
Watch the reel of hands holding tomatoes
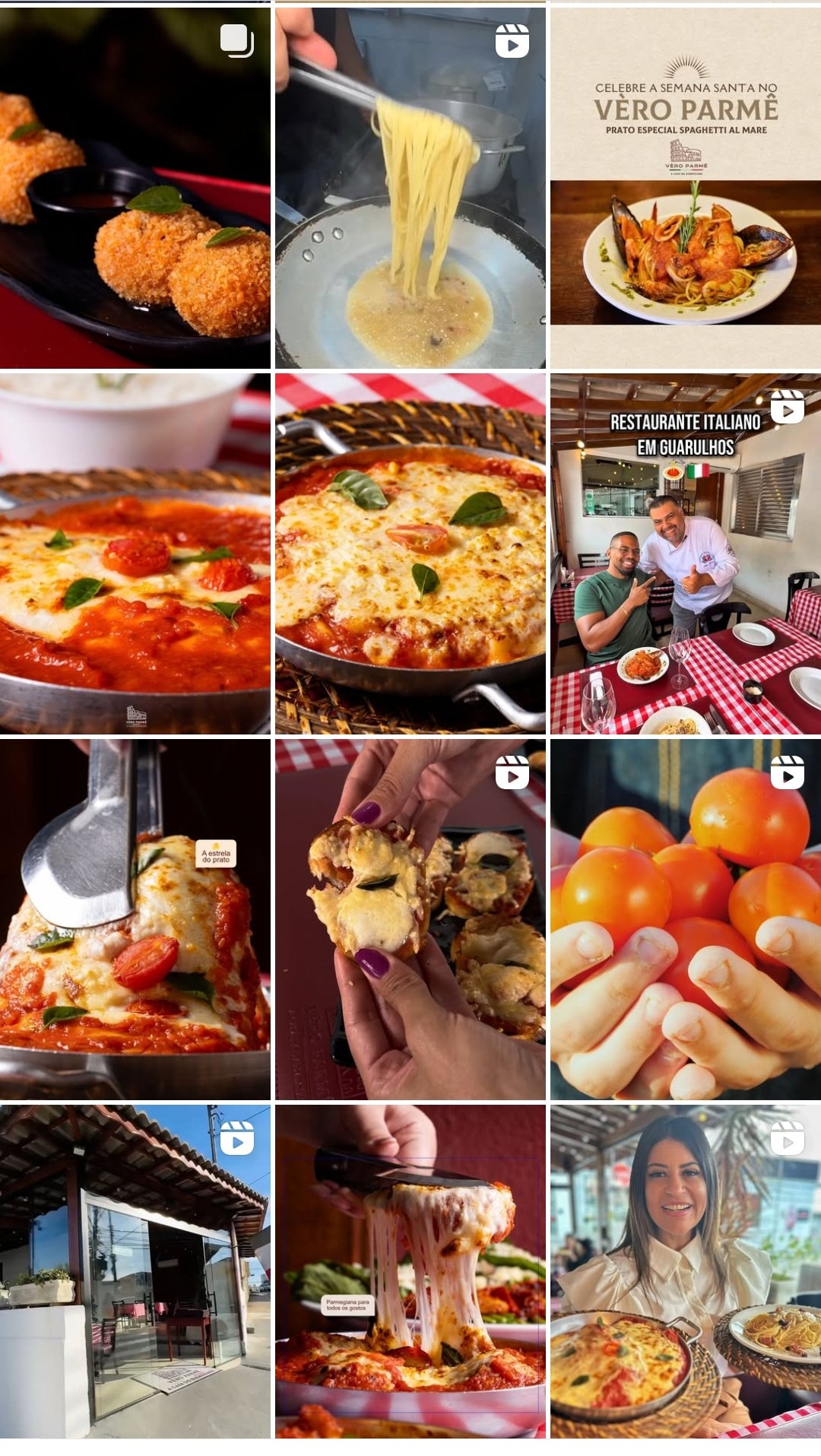pyautogui.click(x=685, y=919)
